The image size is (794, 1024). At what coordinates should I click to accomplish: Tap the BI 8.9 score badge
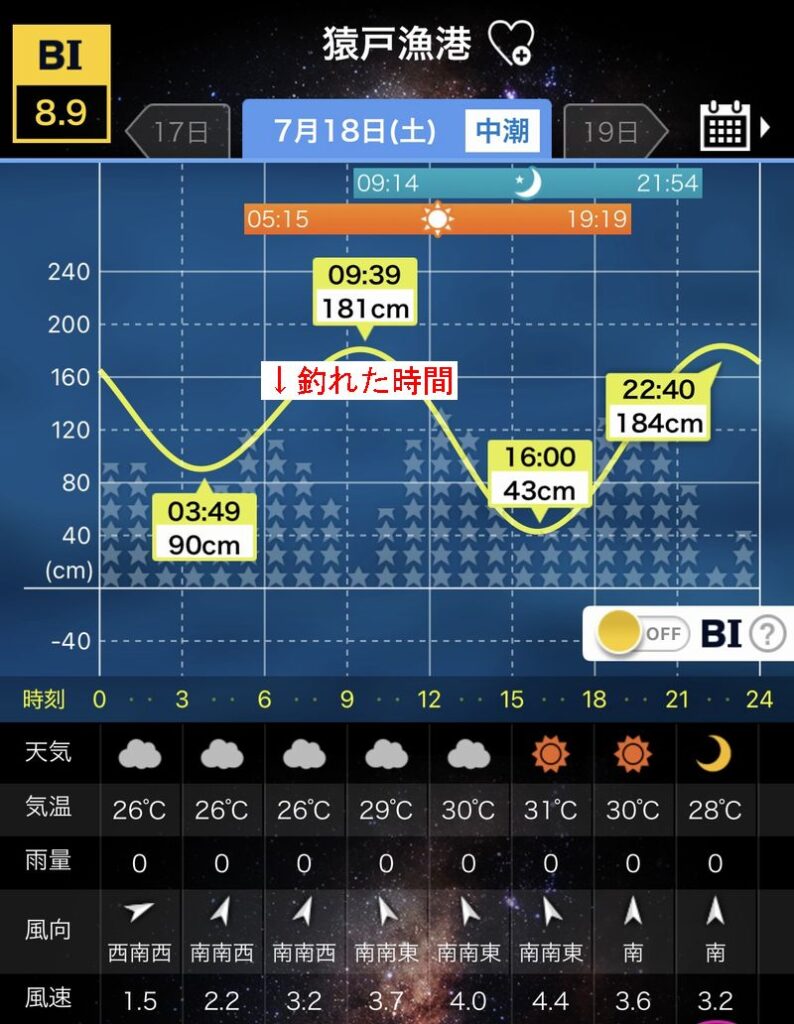click(x=61, y=84)
